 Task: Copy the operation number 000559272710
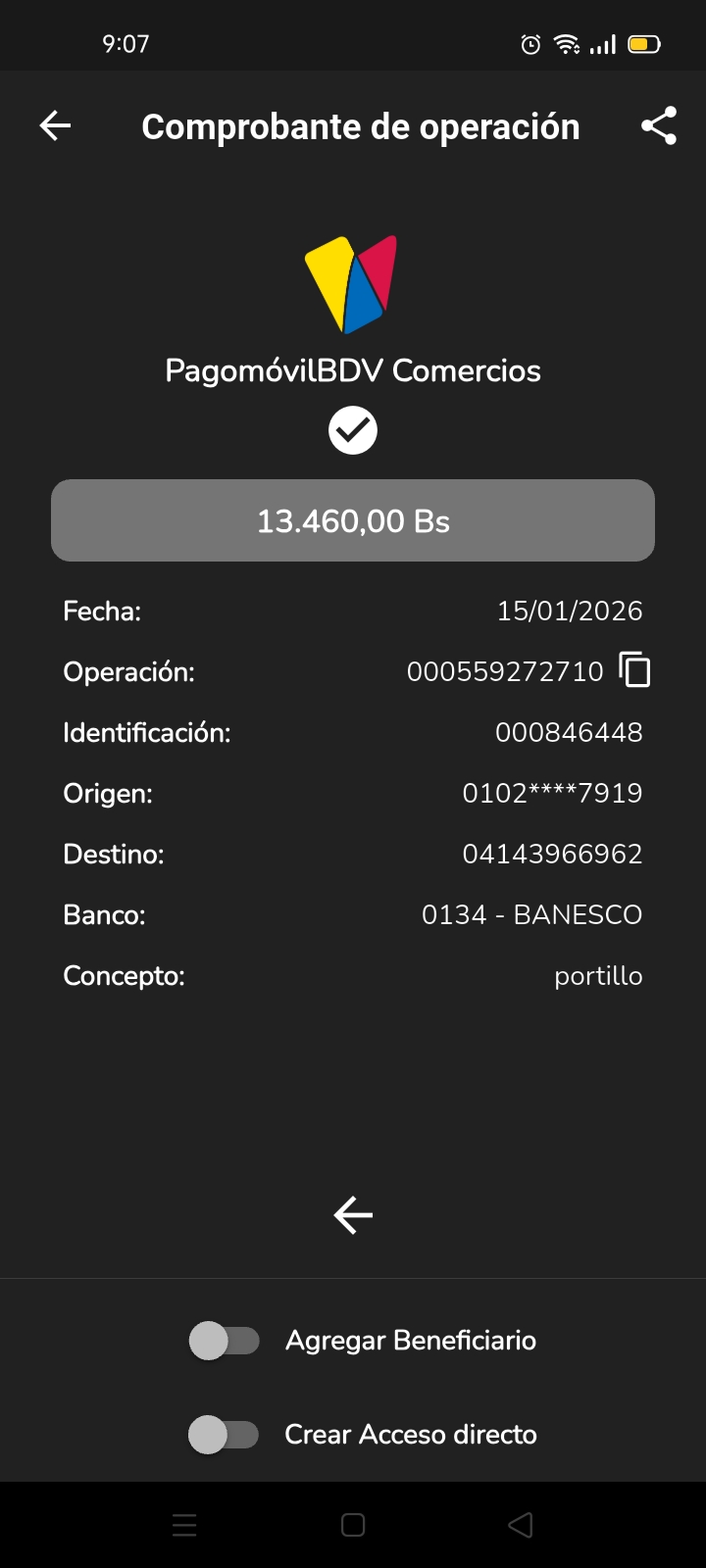click(635, 670)
